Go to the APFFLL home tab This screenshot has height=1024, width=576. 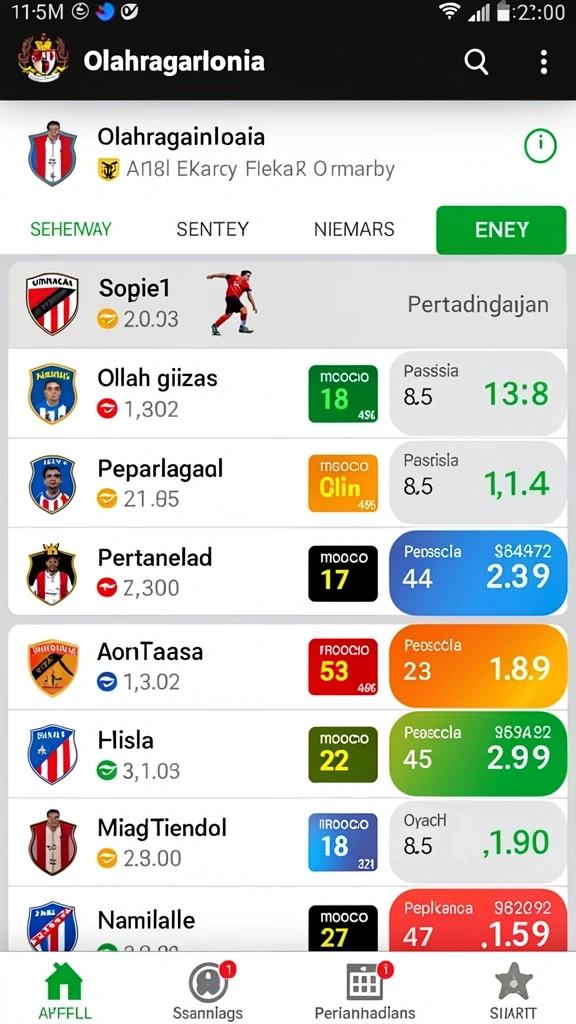(x=65, y=990)
